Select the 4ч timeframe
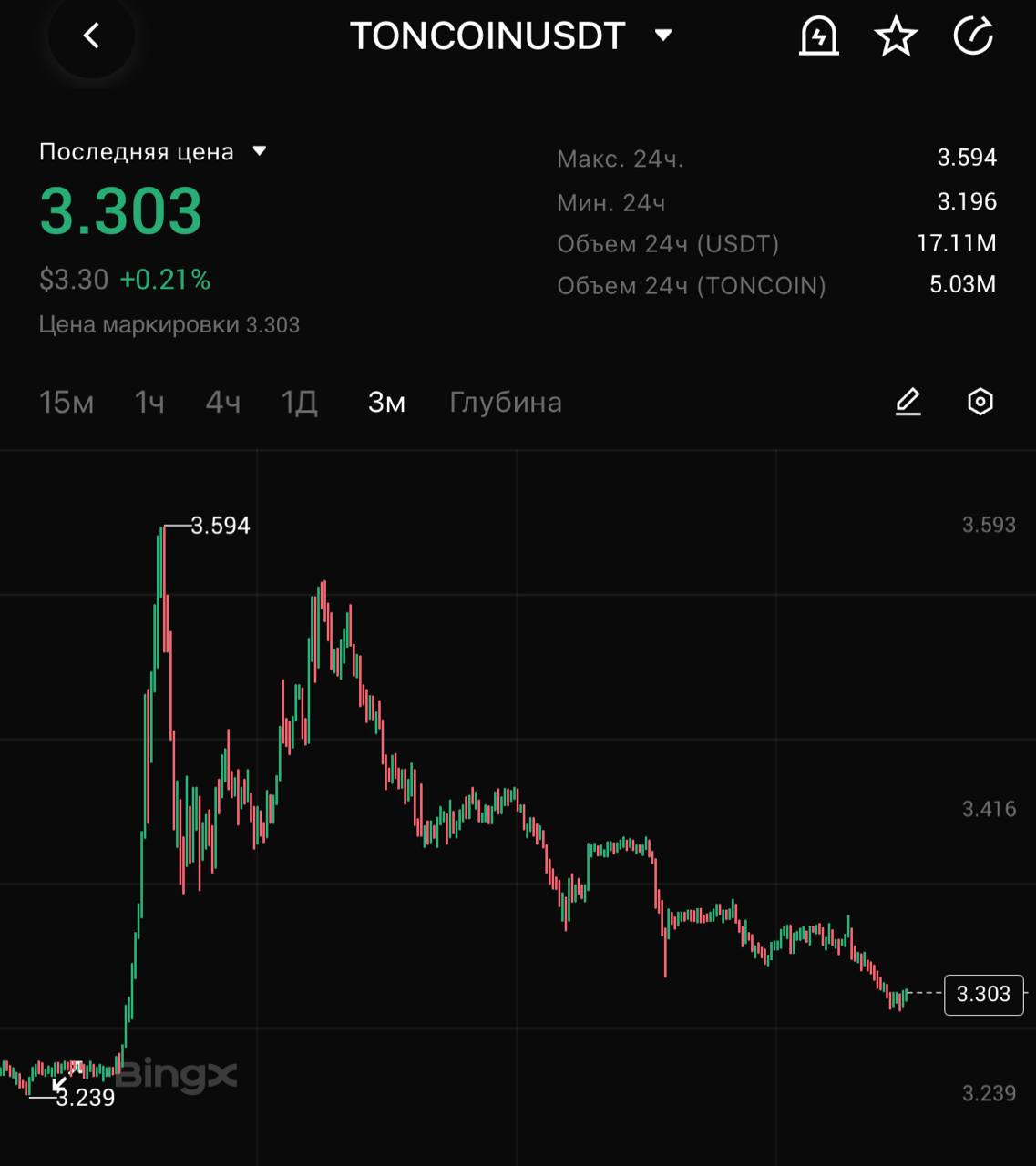Image resolution: width=1036 pixels, height=1166 pixels. pos(223,402)
